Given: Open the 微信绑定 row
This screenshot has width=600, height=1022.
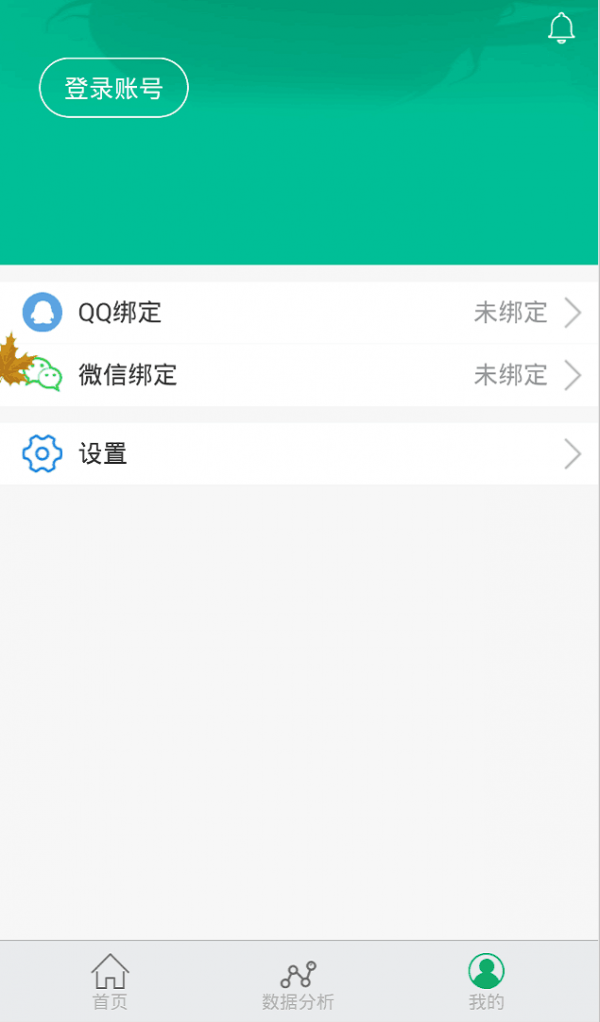Looking at the screenshot, I should (x=300, y=375).
